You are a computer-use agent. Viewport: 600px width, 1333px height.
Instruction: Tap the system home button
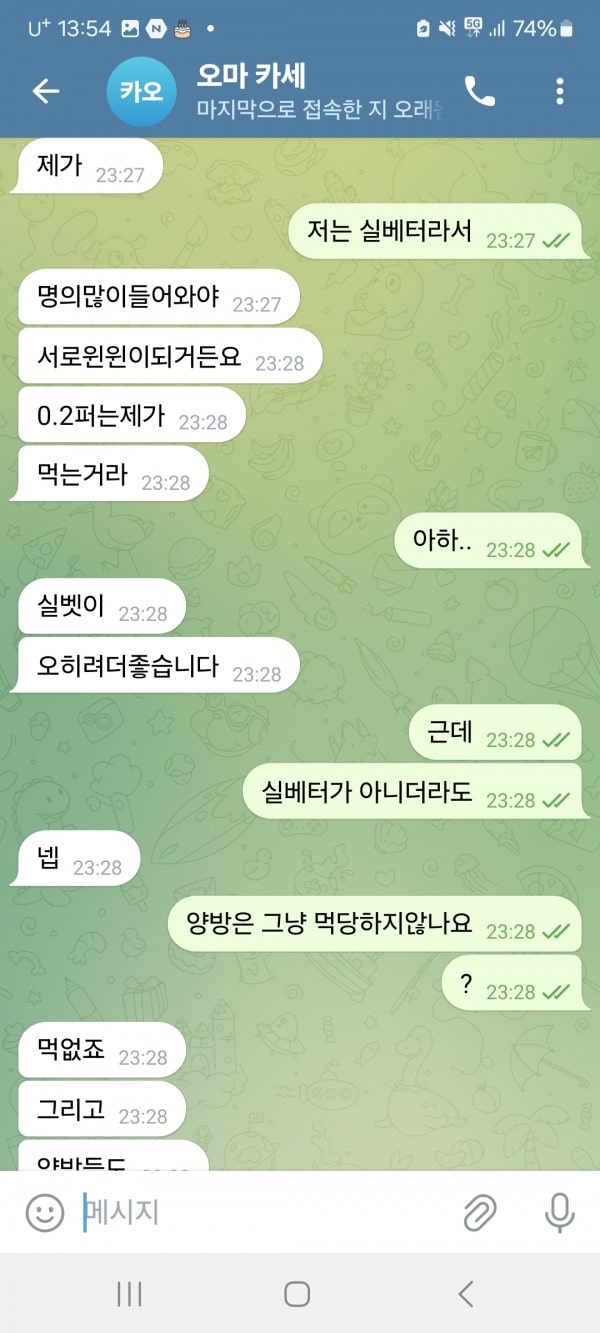pyautogui.click(x=297, y=1294)
